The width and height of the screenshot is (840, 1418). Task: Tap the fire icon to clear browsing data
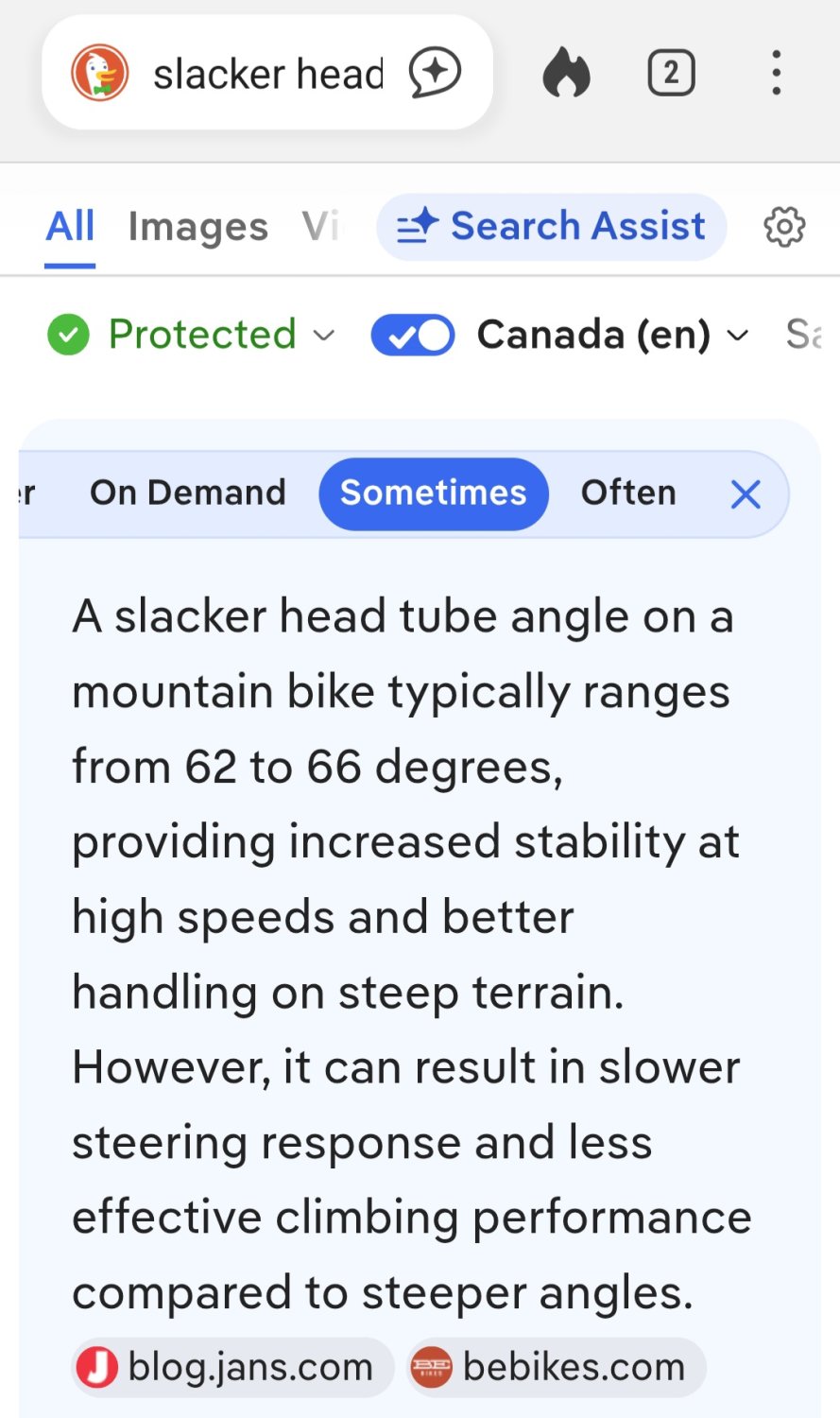coord(567,72)
